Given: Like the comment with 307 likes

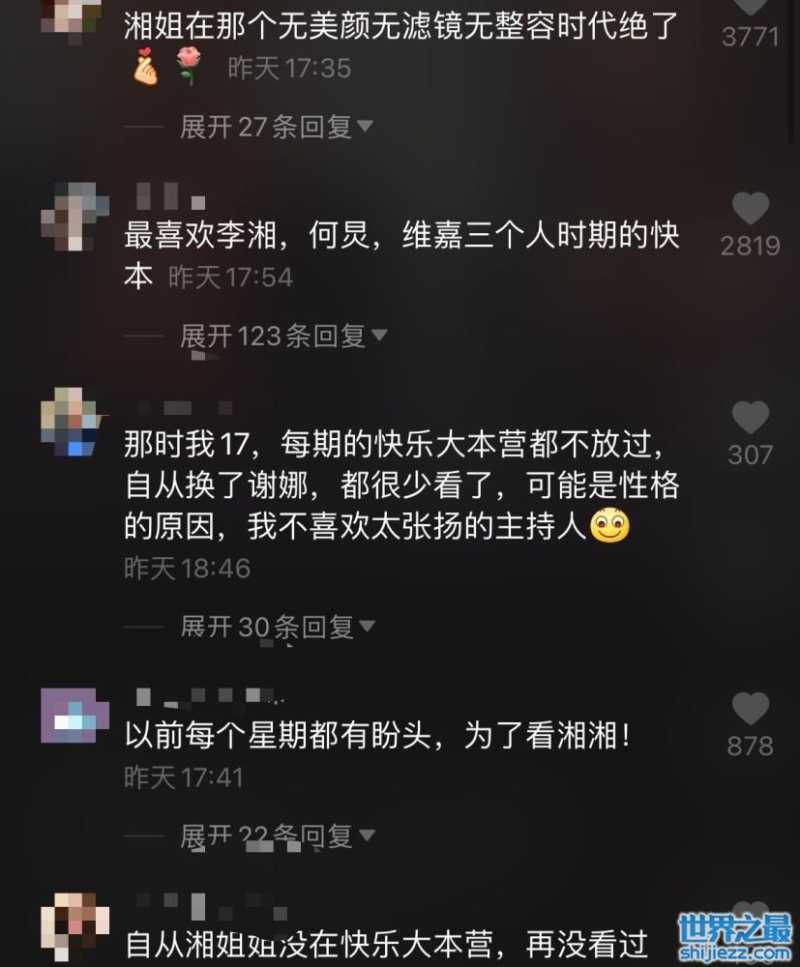Looking at the screenshot, I should [x=750, y=418].
